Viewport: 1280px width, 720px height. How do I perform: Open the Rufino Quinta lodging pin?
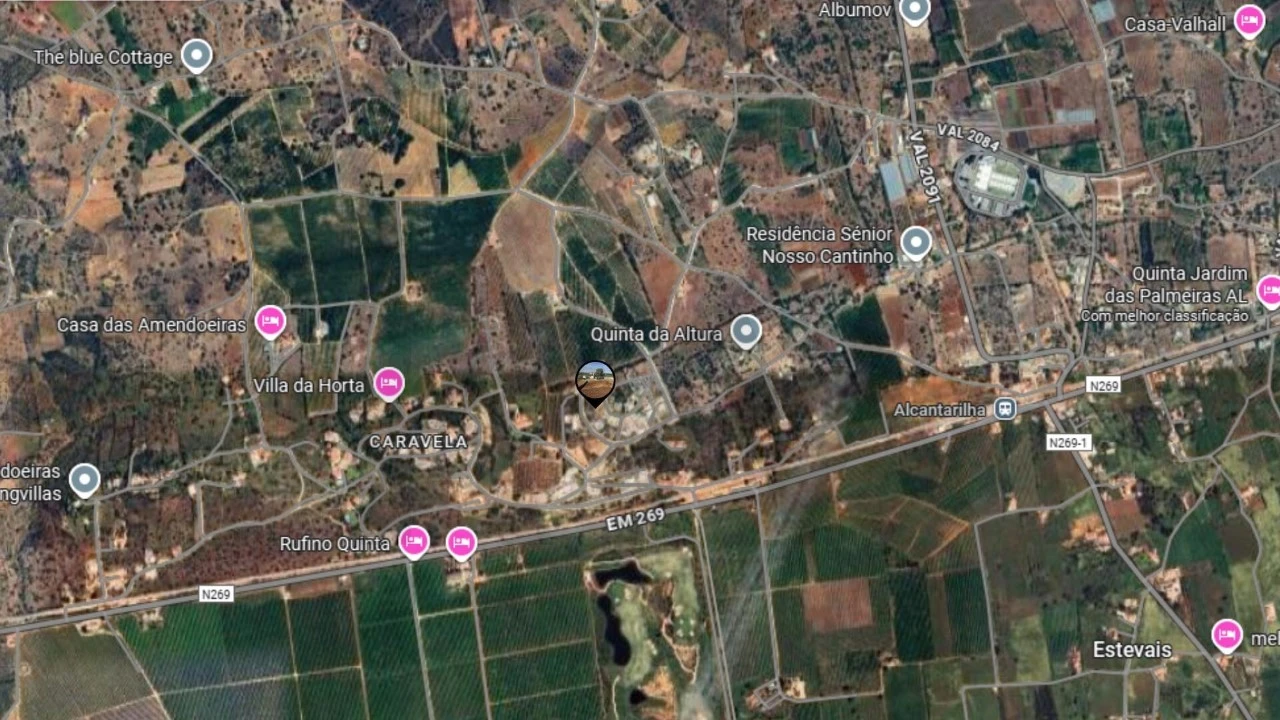(413, 541)
